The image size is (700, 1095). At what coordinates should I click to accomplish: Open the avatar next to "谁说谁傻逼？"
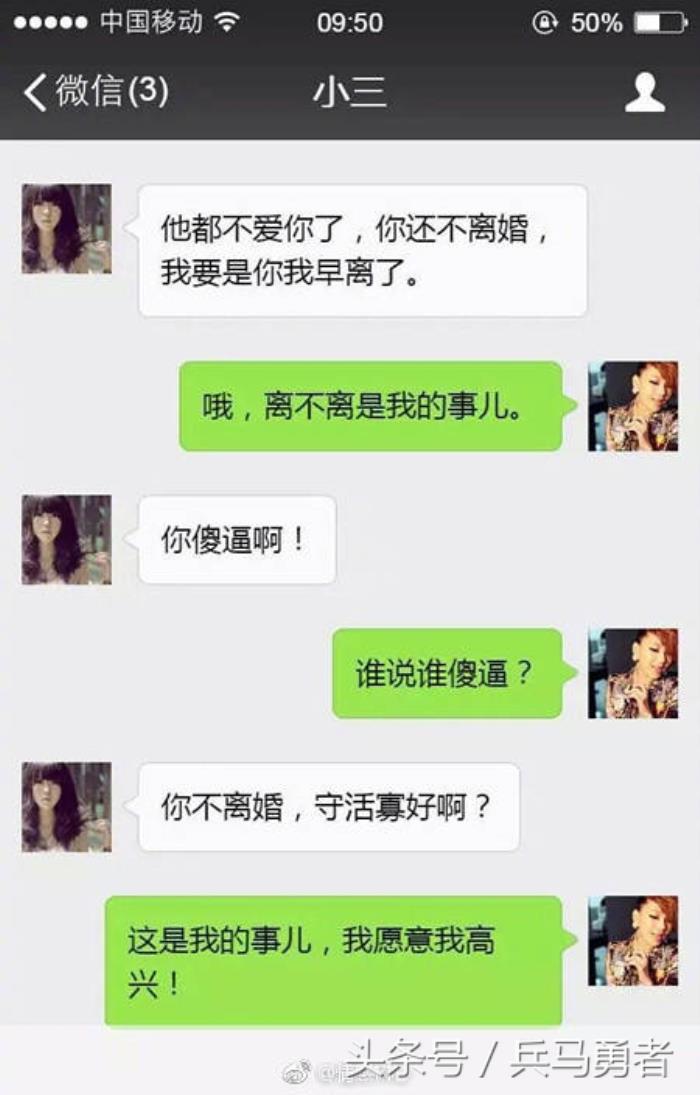pyautogui.click(x=633, y=673)
